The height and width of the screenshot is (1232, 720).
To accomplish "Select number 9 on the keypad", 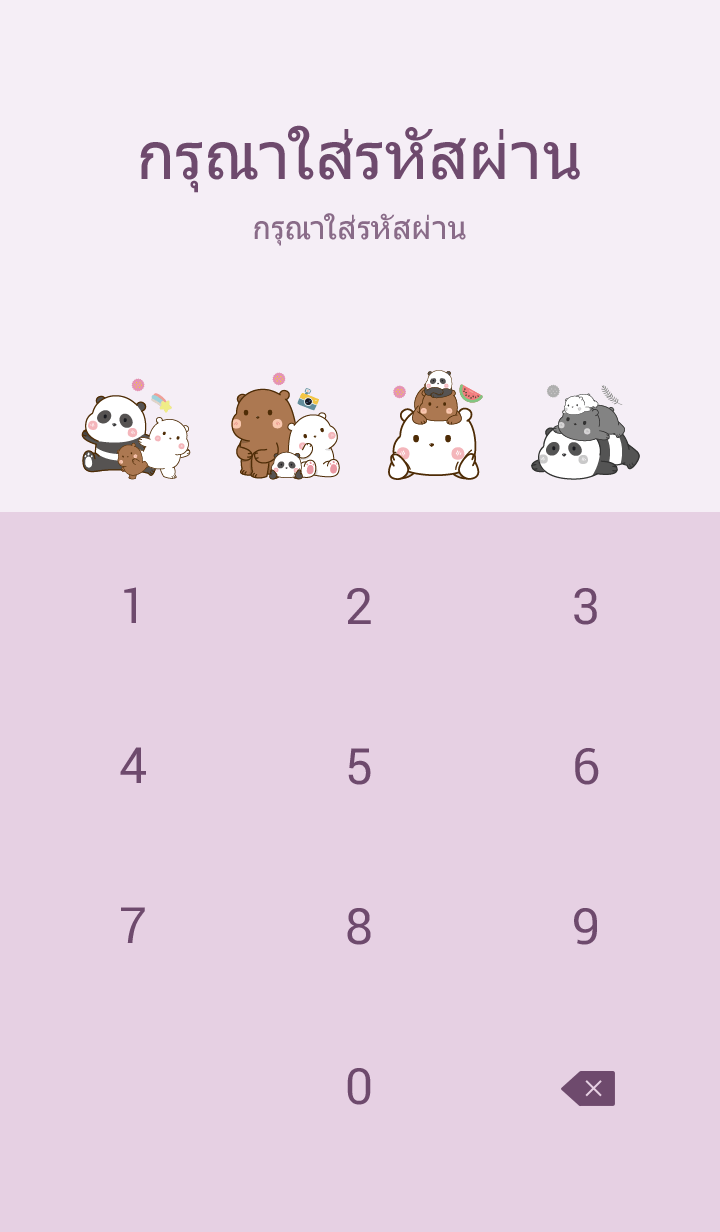I will tap(585, 927).
